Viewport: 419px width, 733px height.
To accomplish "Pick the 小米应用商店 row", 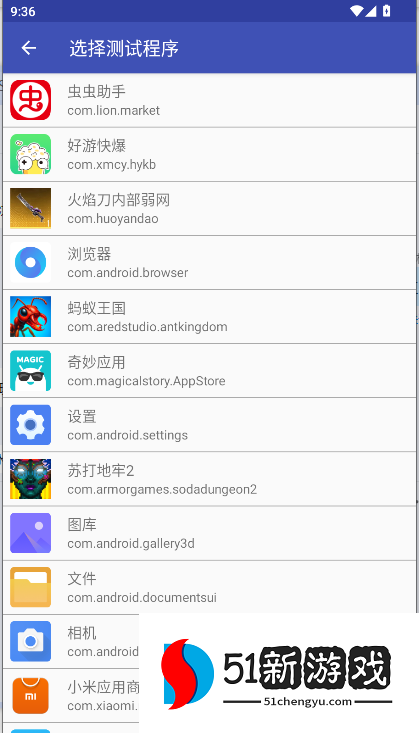I will pyautogui.click(x=71, y=696).
